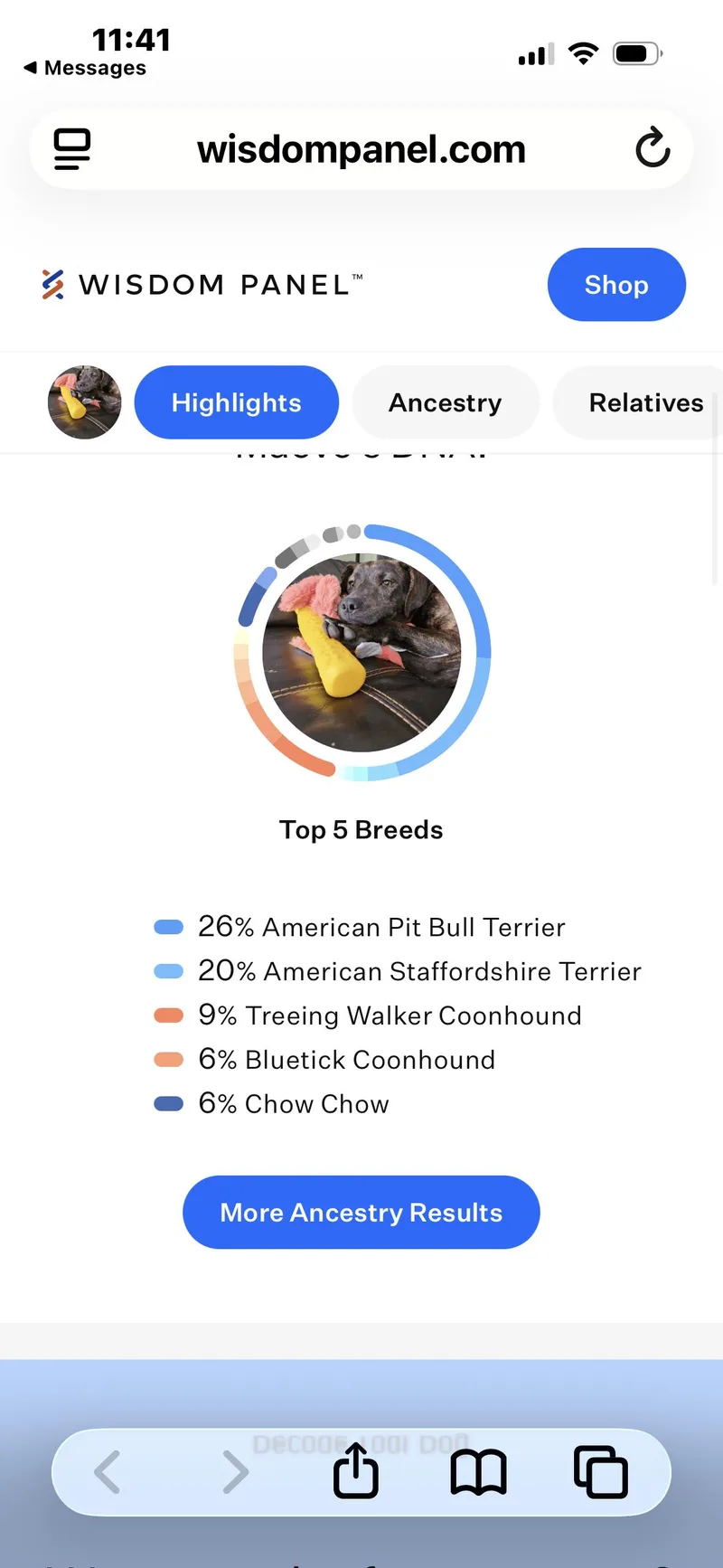Return to the Messages app

(x=85, y=68)
